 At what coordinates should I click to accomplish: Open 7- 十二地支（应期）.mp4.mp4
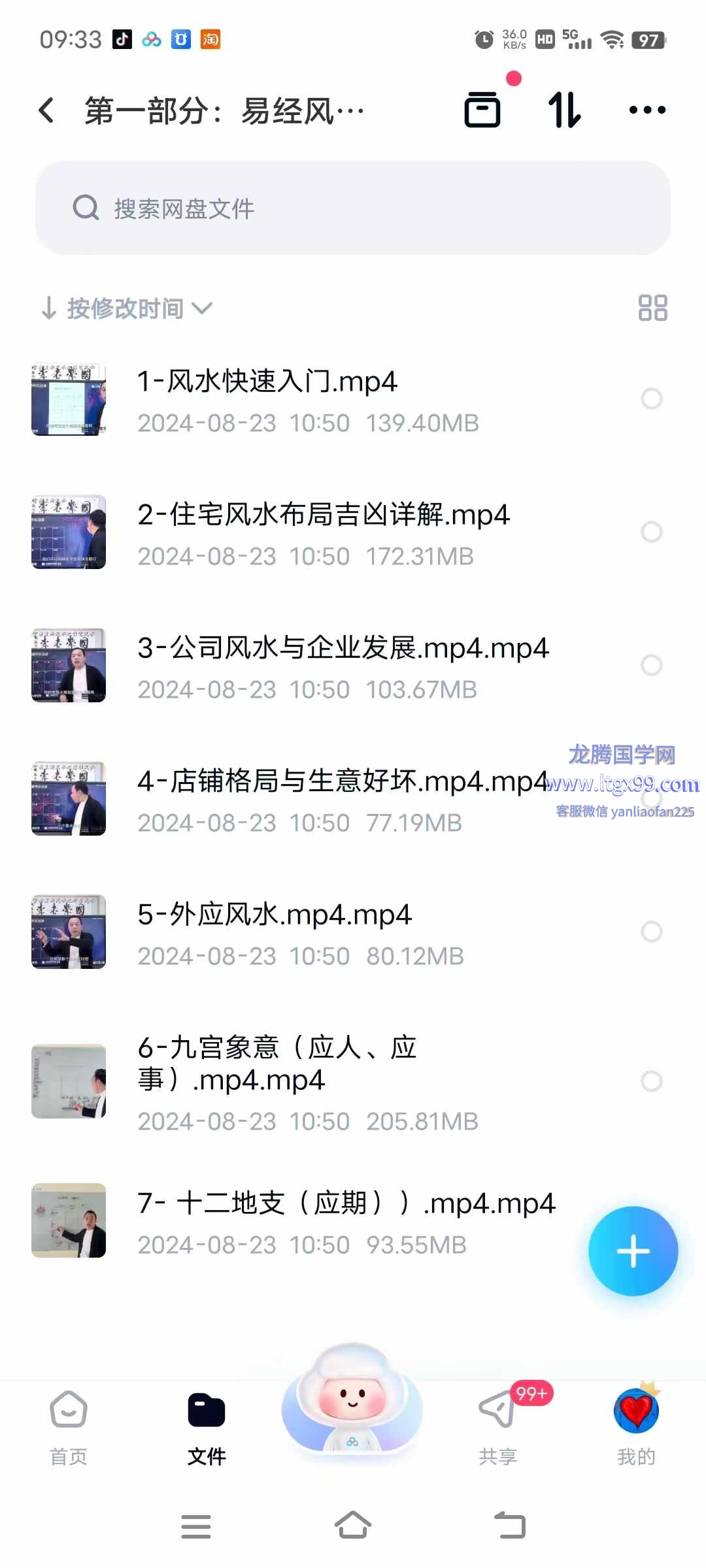pyautogui.click(x=346, y=1203)
